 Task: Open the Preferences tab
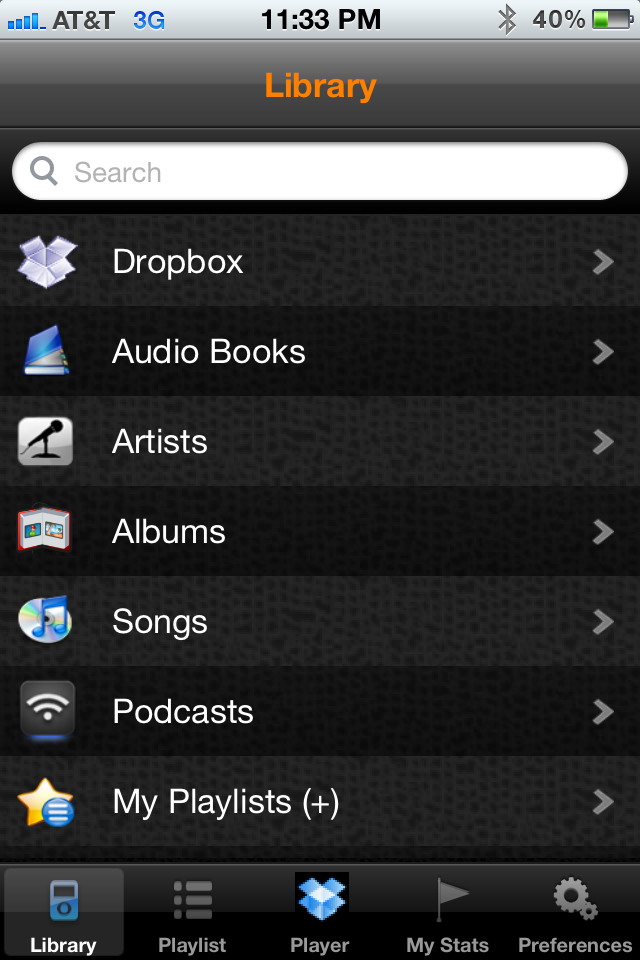575,912
